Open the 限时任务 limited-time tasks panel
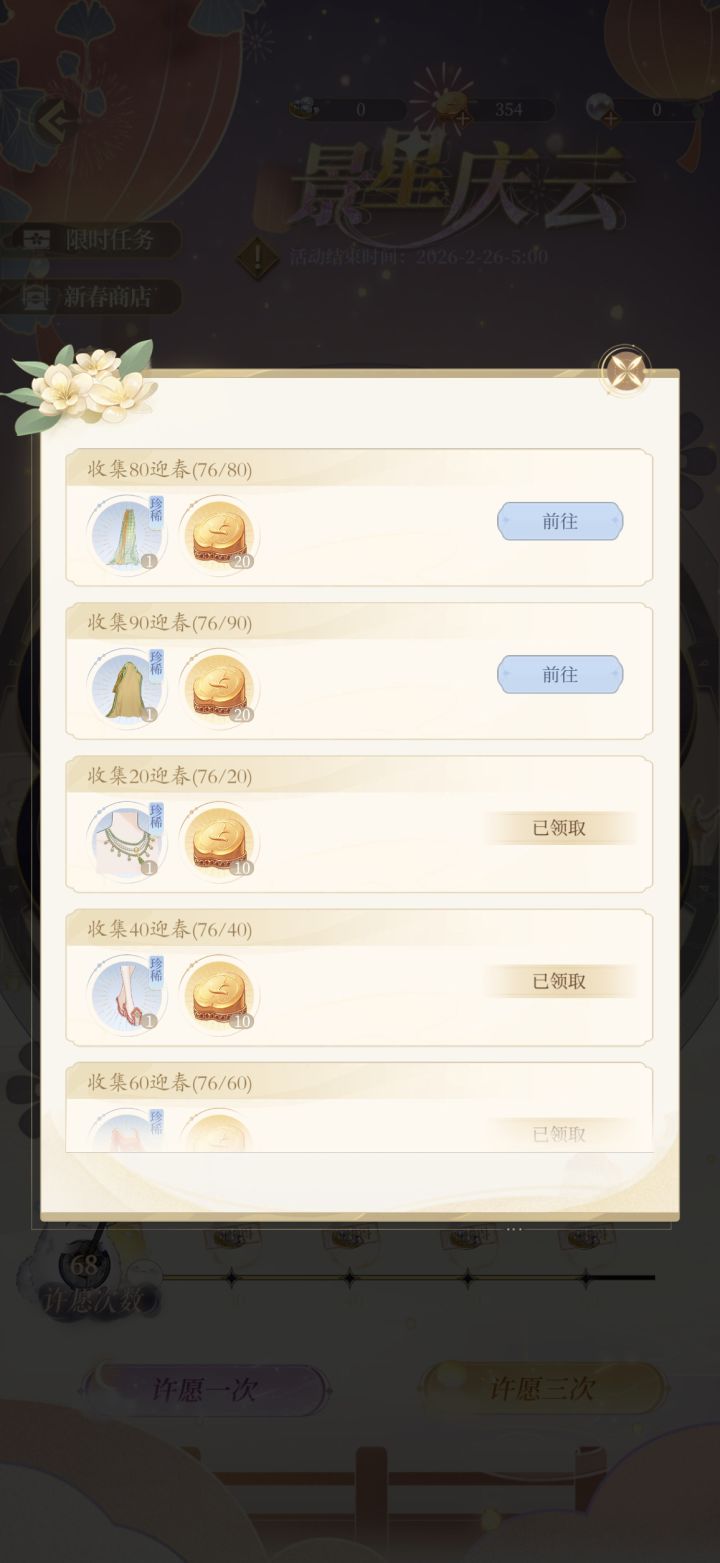Viewport: 720px width, 1563px height. pos(90,241)
